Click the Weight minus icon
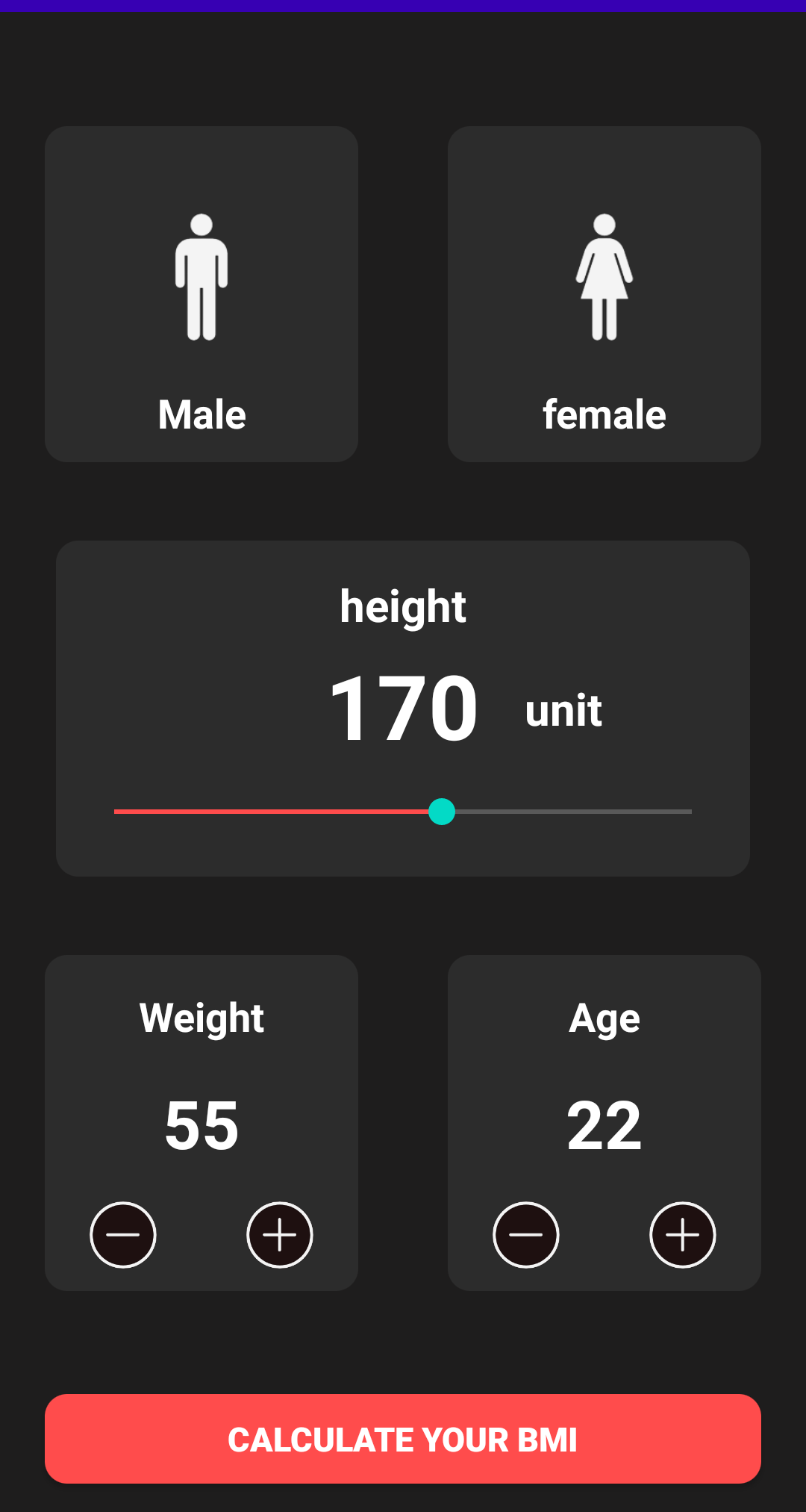 click(x=123, y=1234)
